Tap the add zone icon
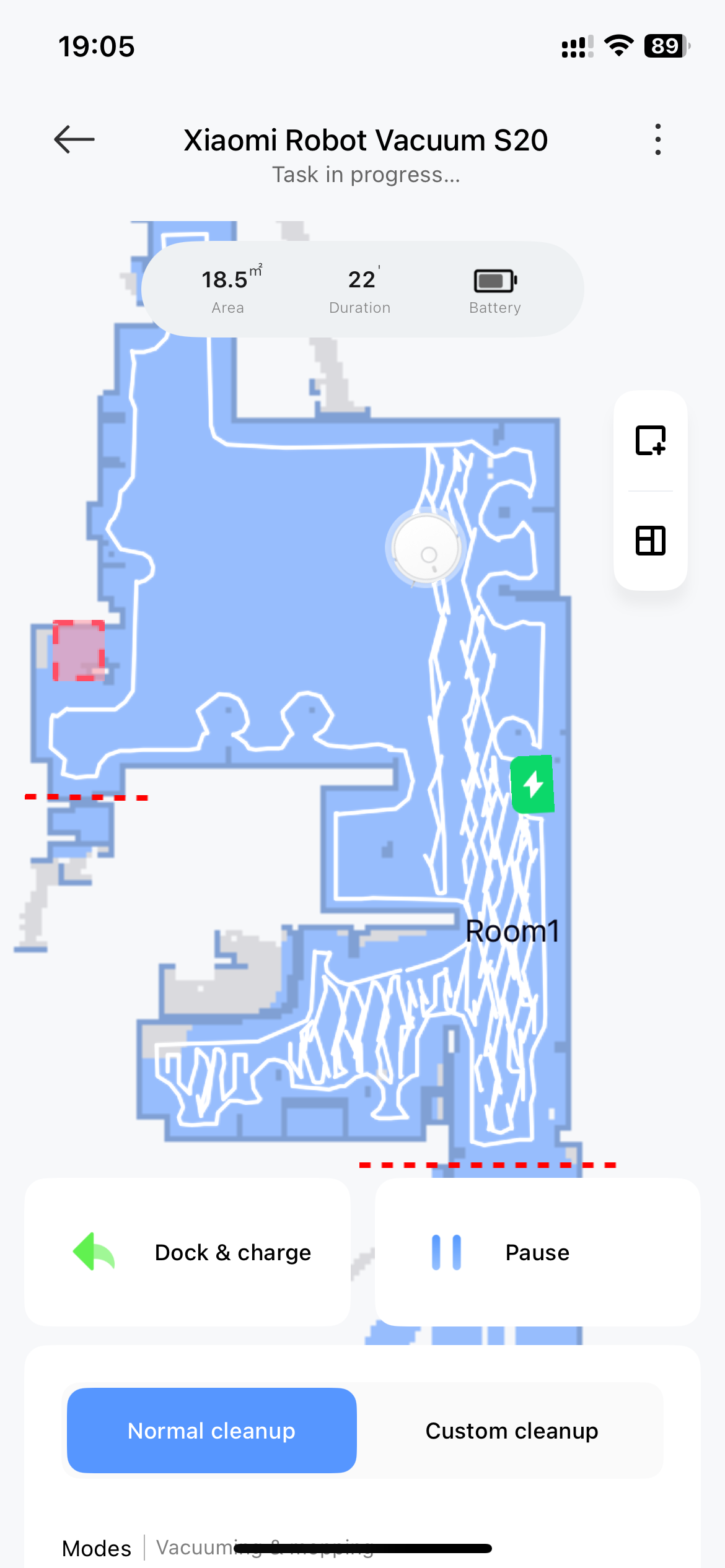 coord(650,441)
